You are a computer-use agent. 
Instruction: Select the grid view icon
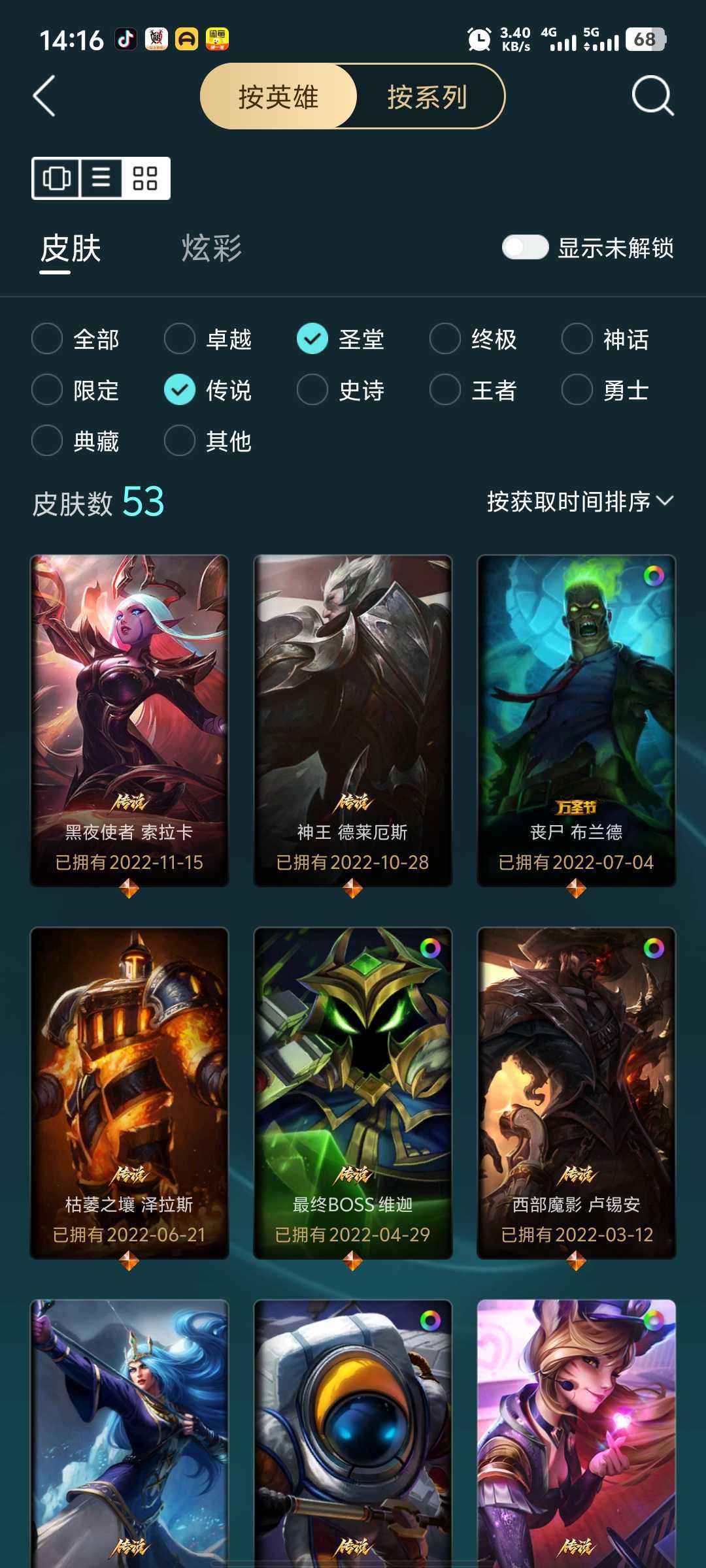point(145,178)
